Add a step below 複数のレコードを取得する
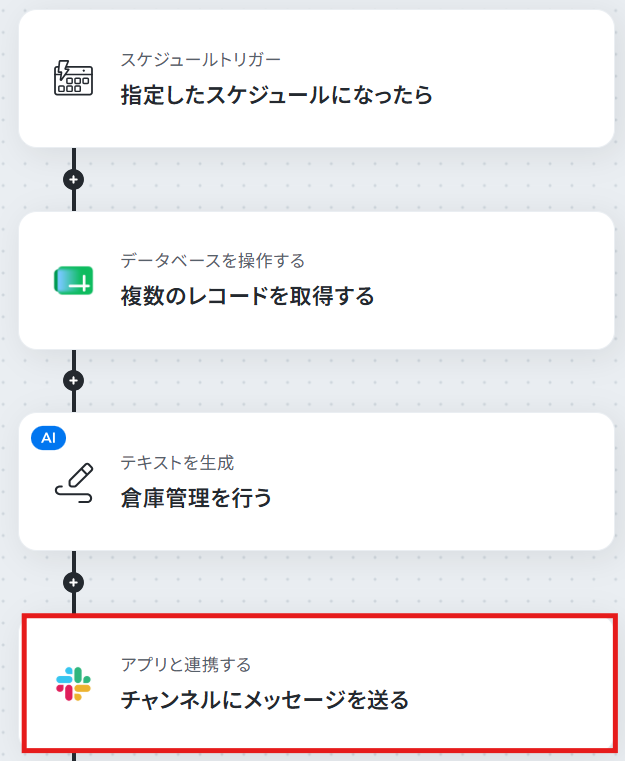The height and width of the screenshot is (761, 625). pos(73,380)
